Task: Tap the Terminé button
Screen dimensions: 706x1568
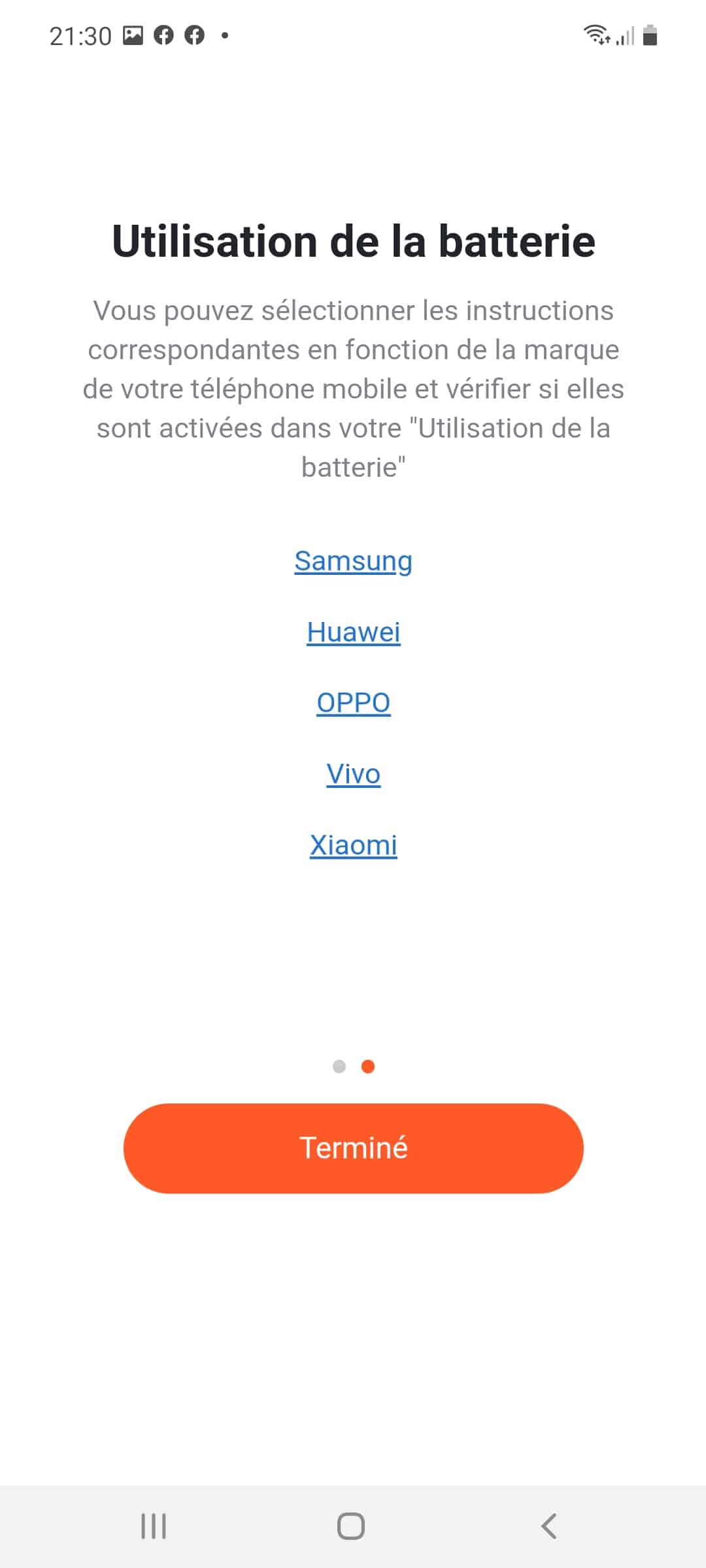Action: (x=353, y=1148)
